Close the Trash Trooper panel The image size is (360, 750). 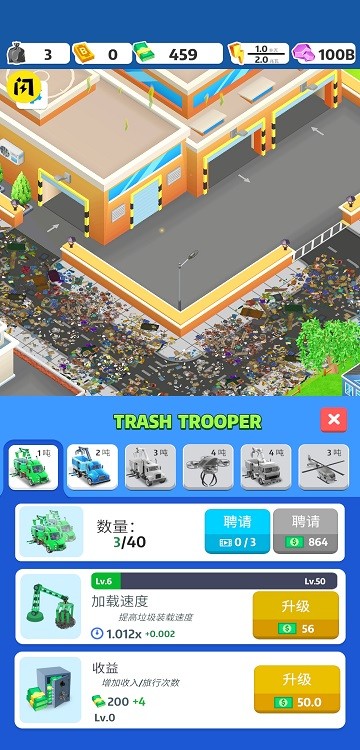[x=334, y=420]
